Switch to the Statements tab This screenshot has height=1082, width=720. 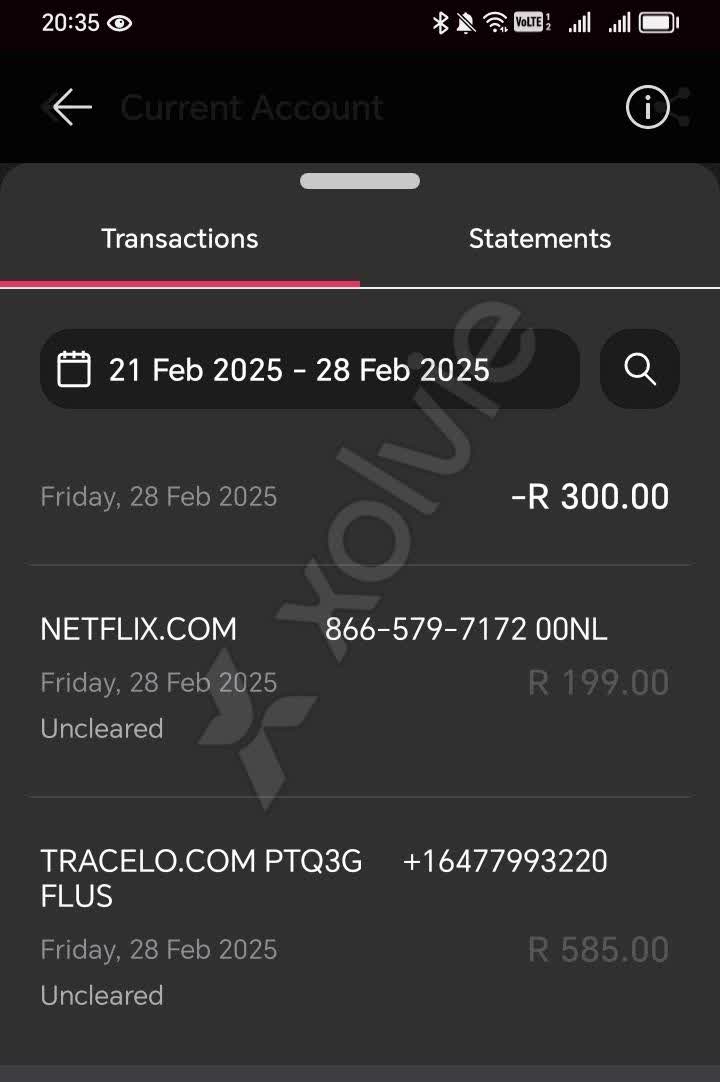click(540, 238)
